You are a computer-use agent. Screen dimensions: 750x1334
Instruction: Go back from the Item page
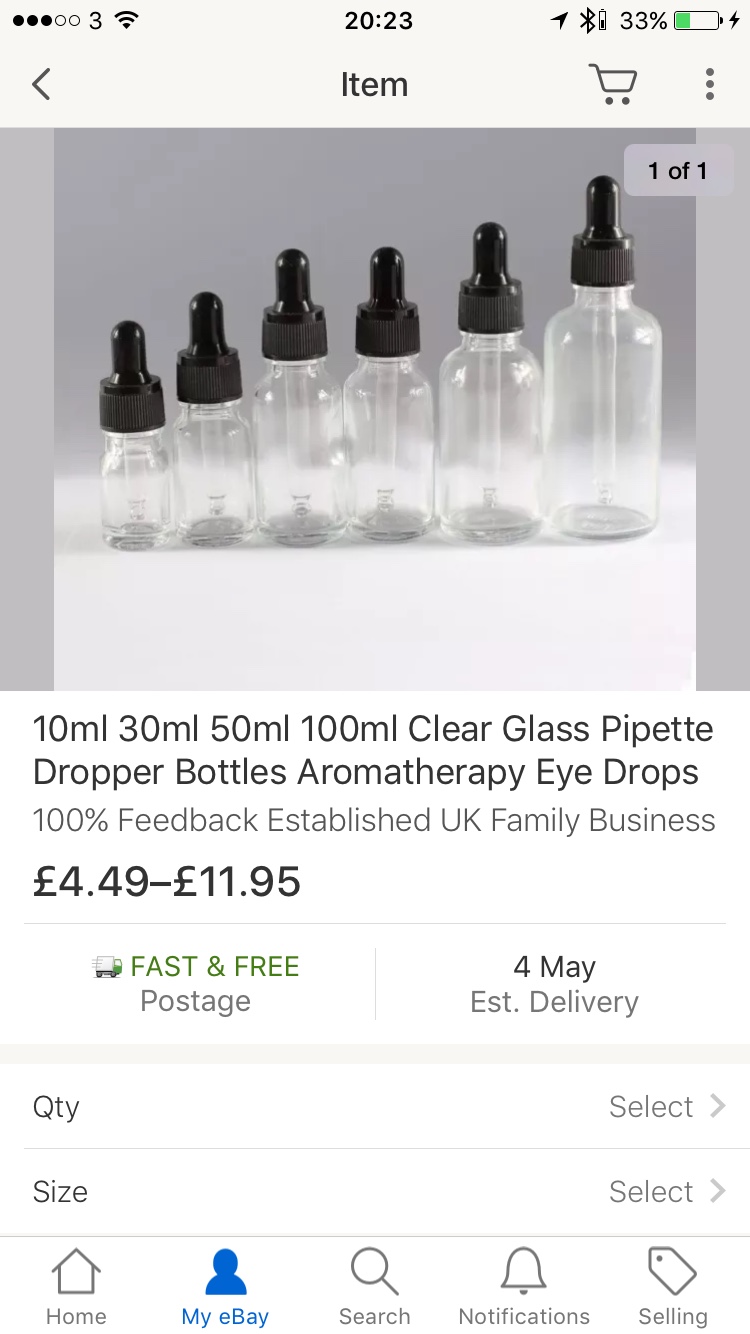pos(41,85)
